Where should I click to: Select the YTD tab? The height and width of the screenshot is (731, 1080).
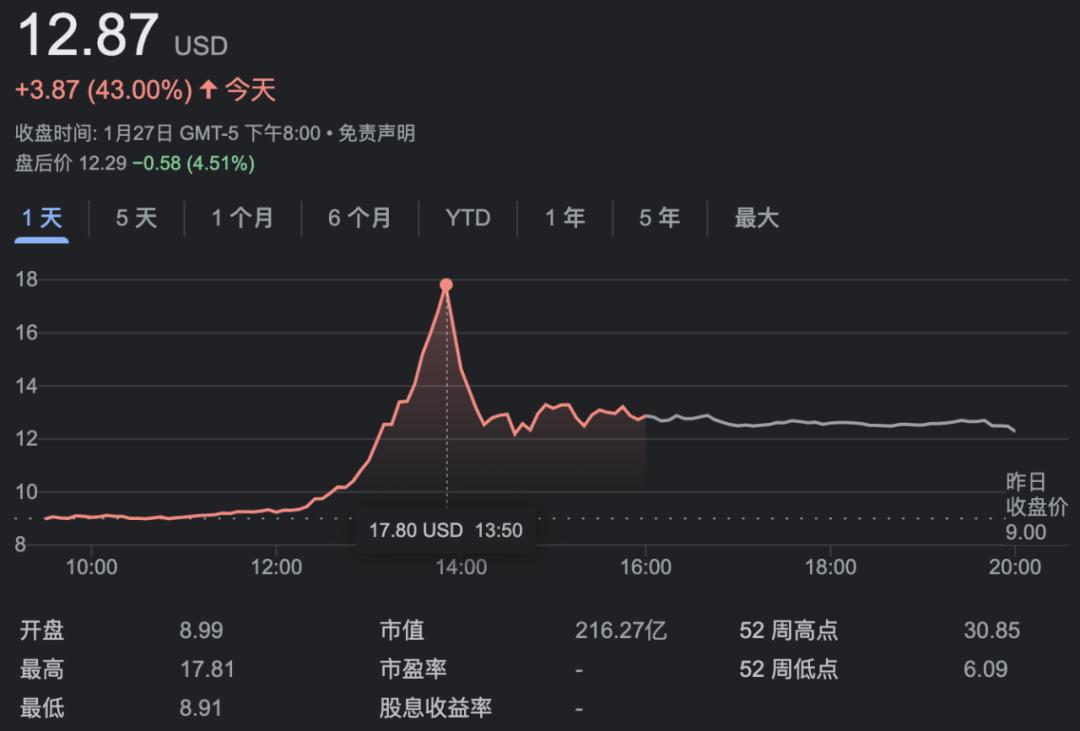click(468, 218)
